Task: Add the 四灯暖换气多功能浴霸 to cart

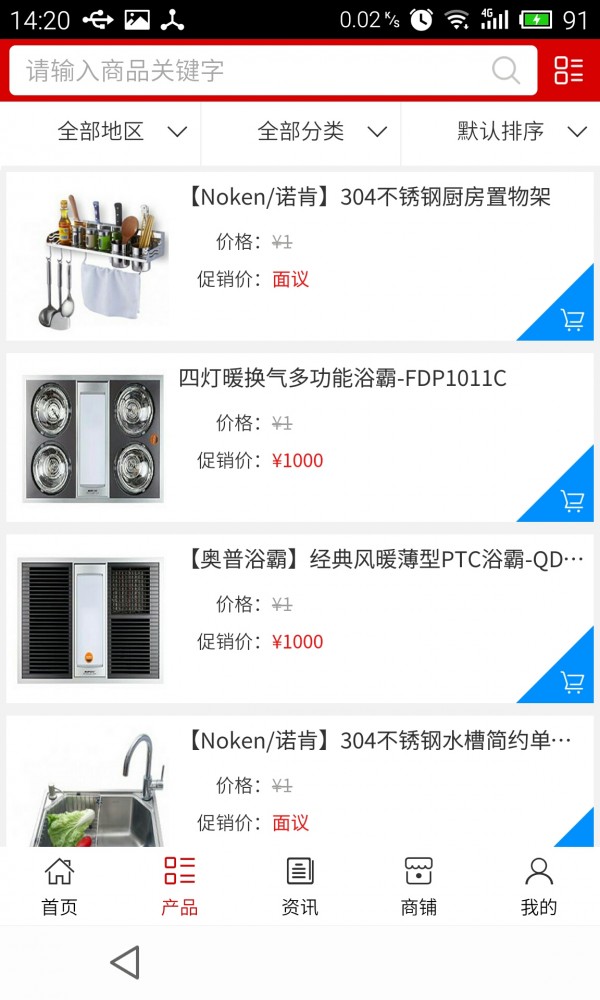Action: coord(572,501)
